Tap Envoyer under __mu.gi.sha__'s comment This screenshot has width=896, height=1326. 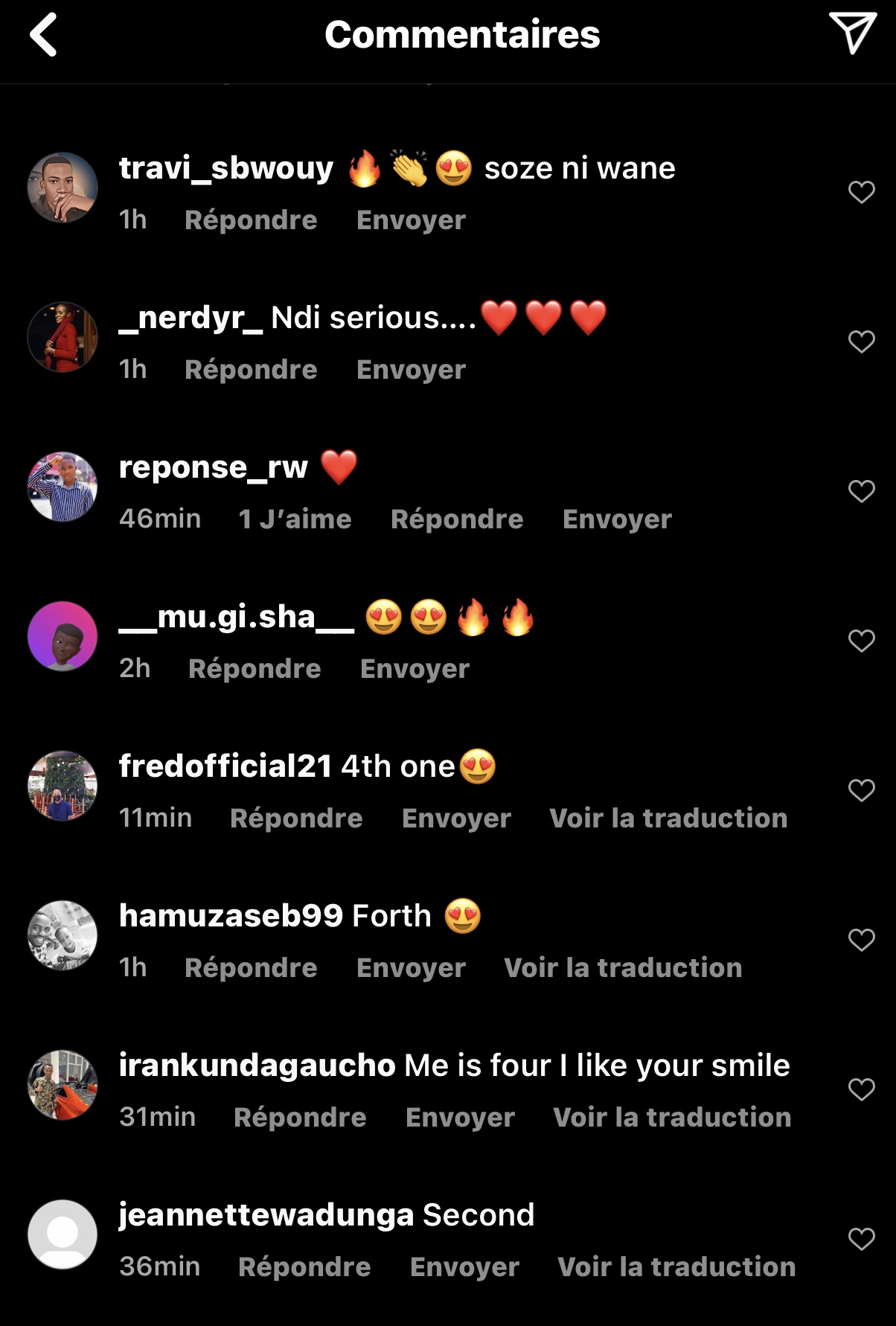(415, 669)
